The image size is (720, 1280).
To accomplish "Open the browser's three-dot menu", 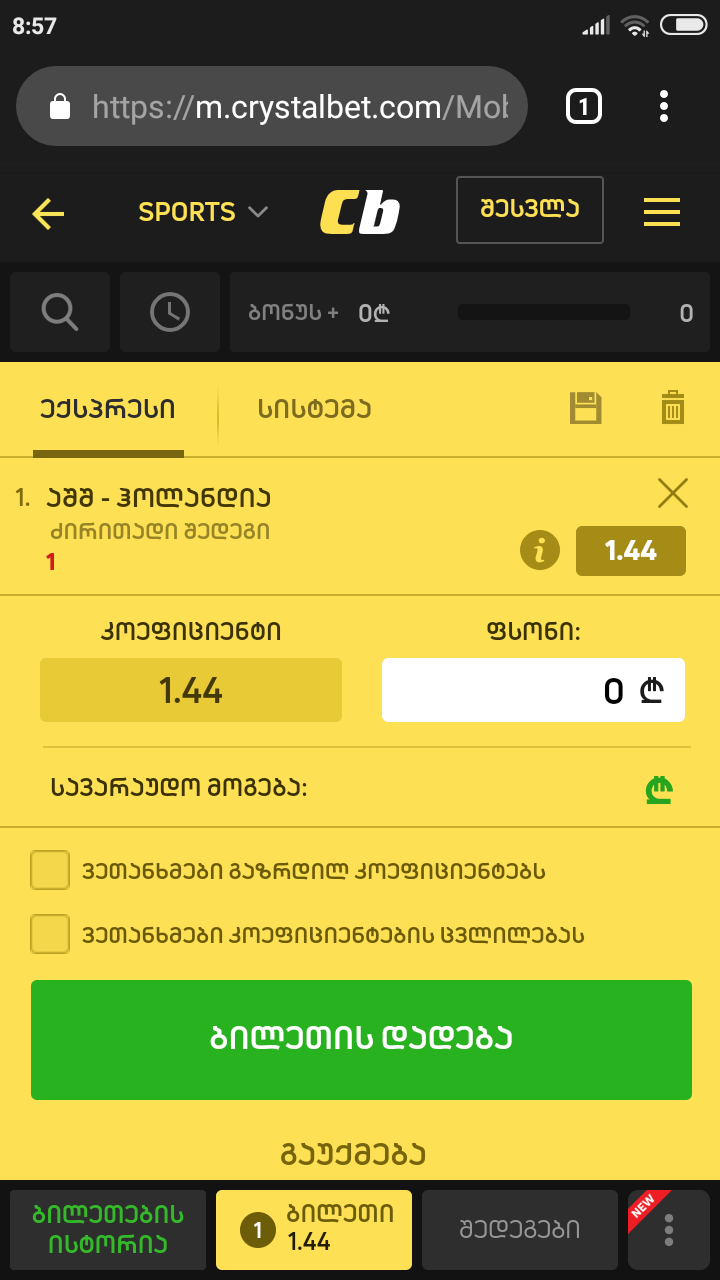I will coord(663,106).
